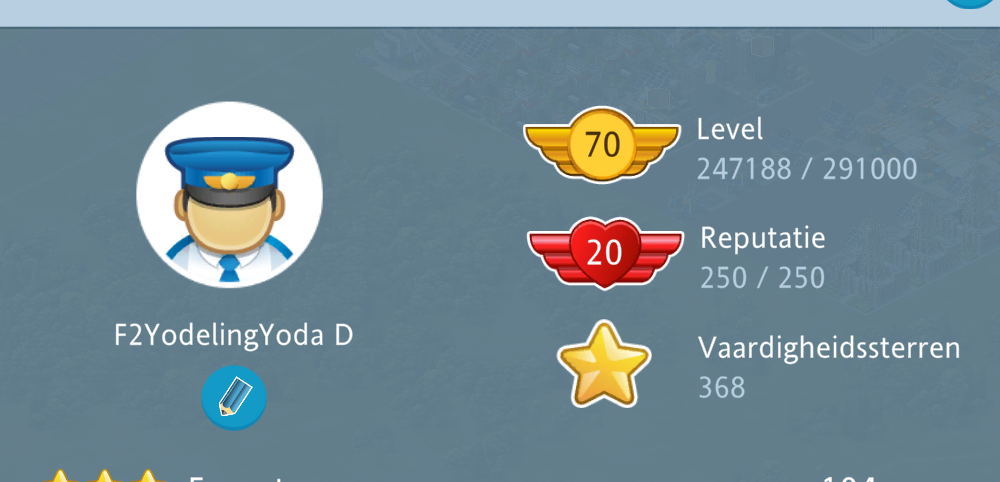Tap the pencil icon to edit username
This screenshot has height=482, width=1000.
(x=234, y=399)
